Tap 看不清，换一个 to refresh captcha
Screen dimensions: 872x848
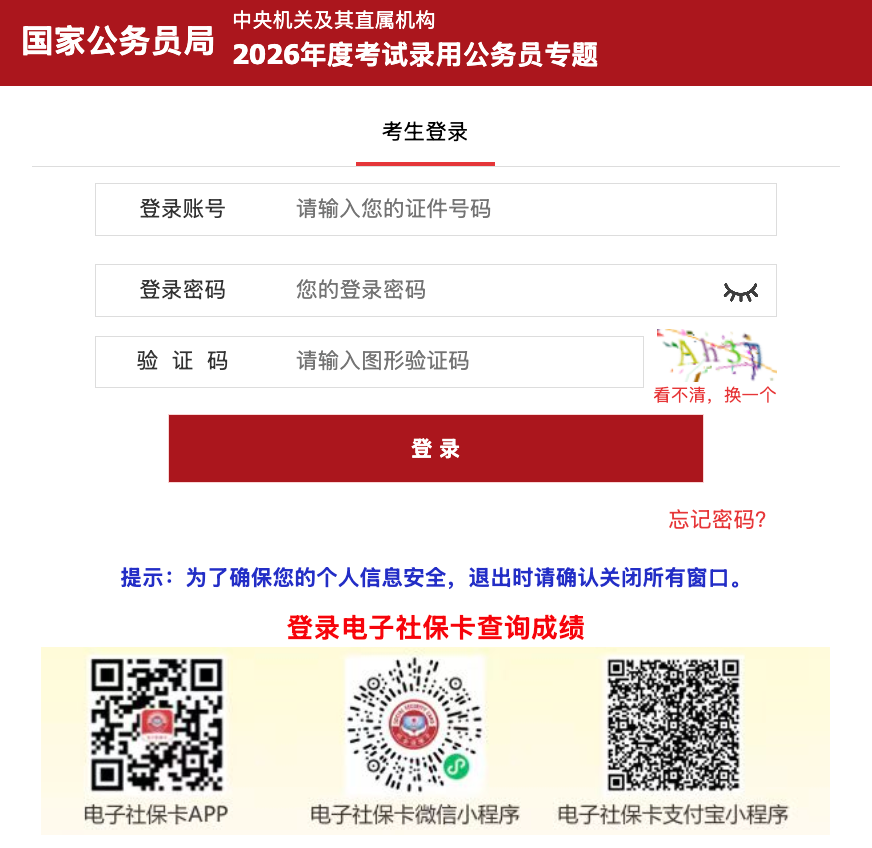[714, 395]
